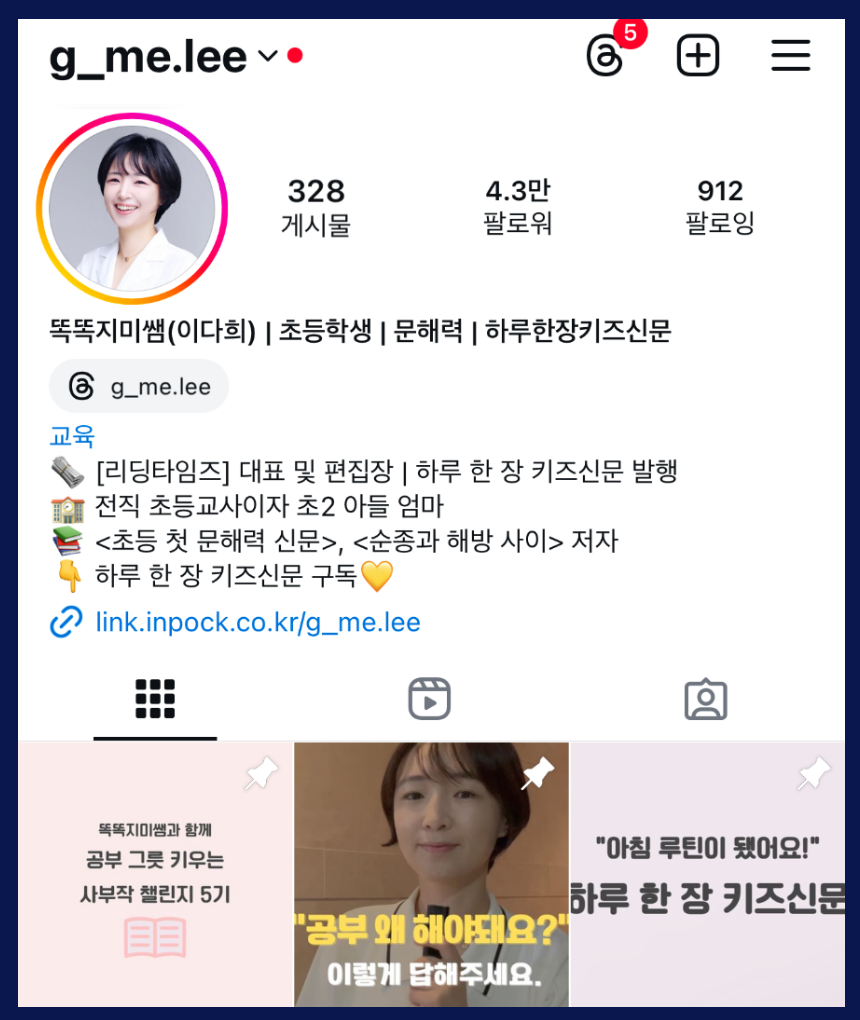Create a new post with plus icon
Image resolution: width=860 pixels, height=1020 pixels.
pos(697,55)
